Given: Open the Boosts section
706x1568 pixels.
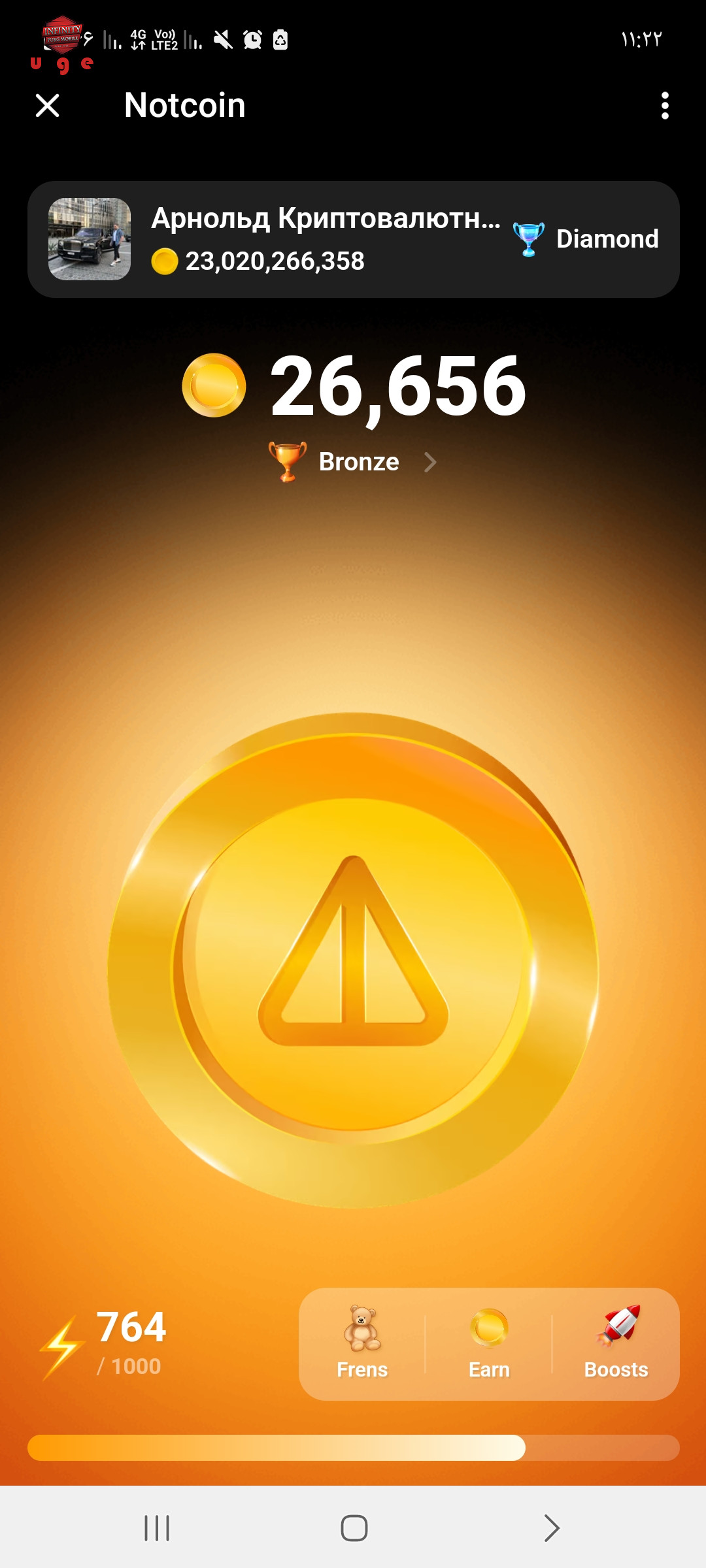Looking at the screenshot, I should pos(616,1343).
